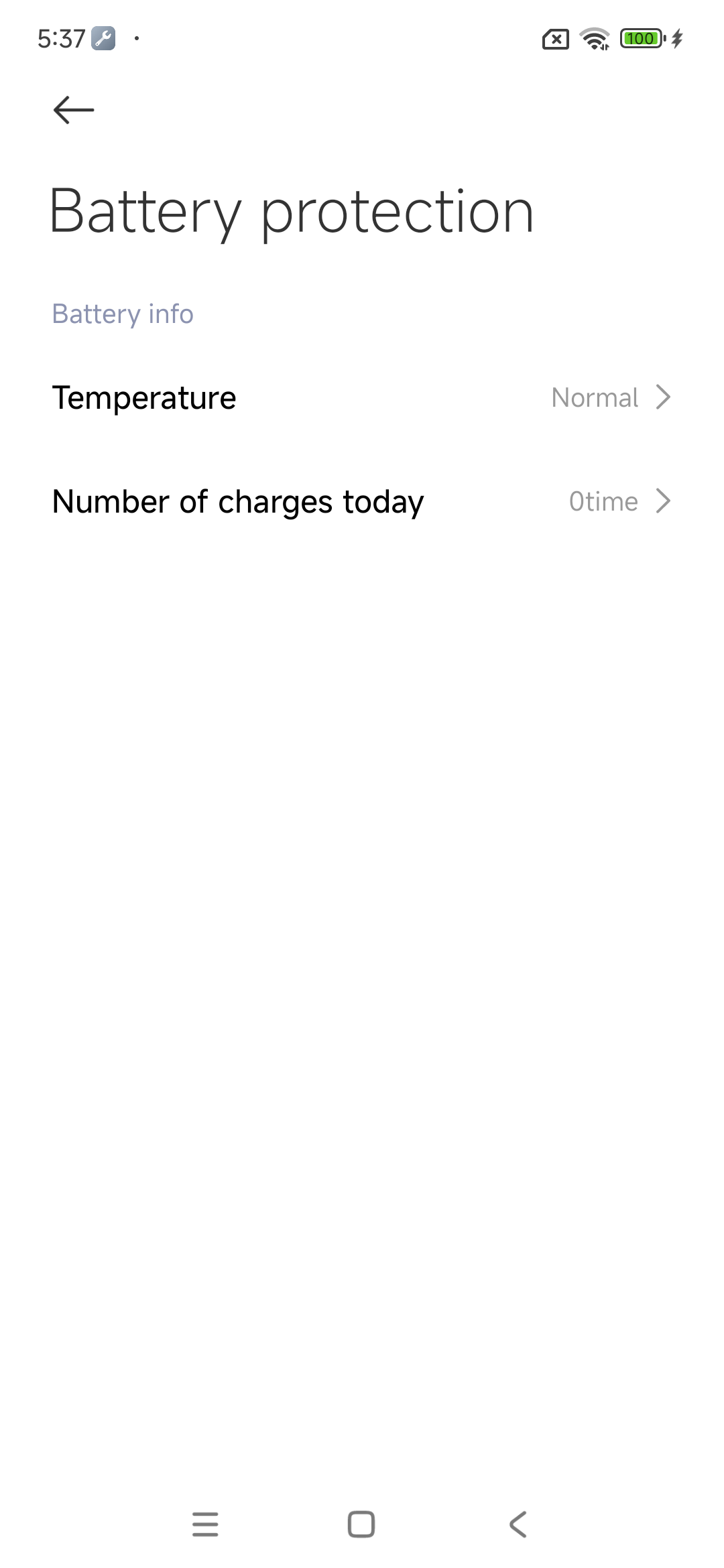The height and width of the screenshot is (1568, 724).
Task: Open Number of charges today
Action: pyautogui.click(x=362, y=502)
